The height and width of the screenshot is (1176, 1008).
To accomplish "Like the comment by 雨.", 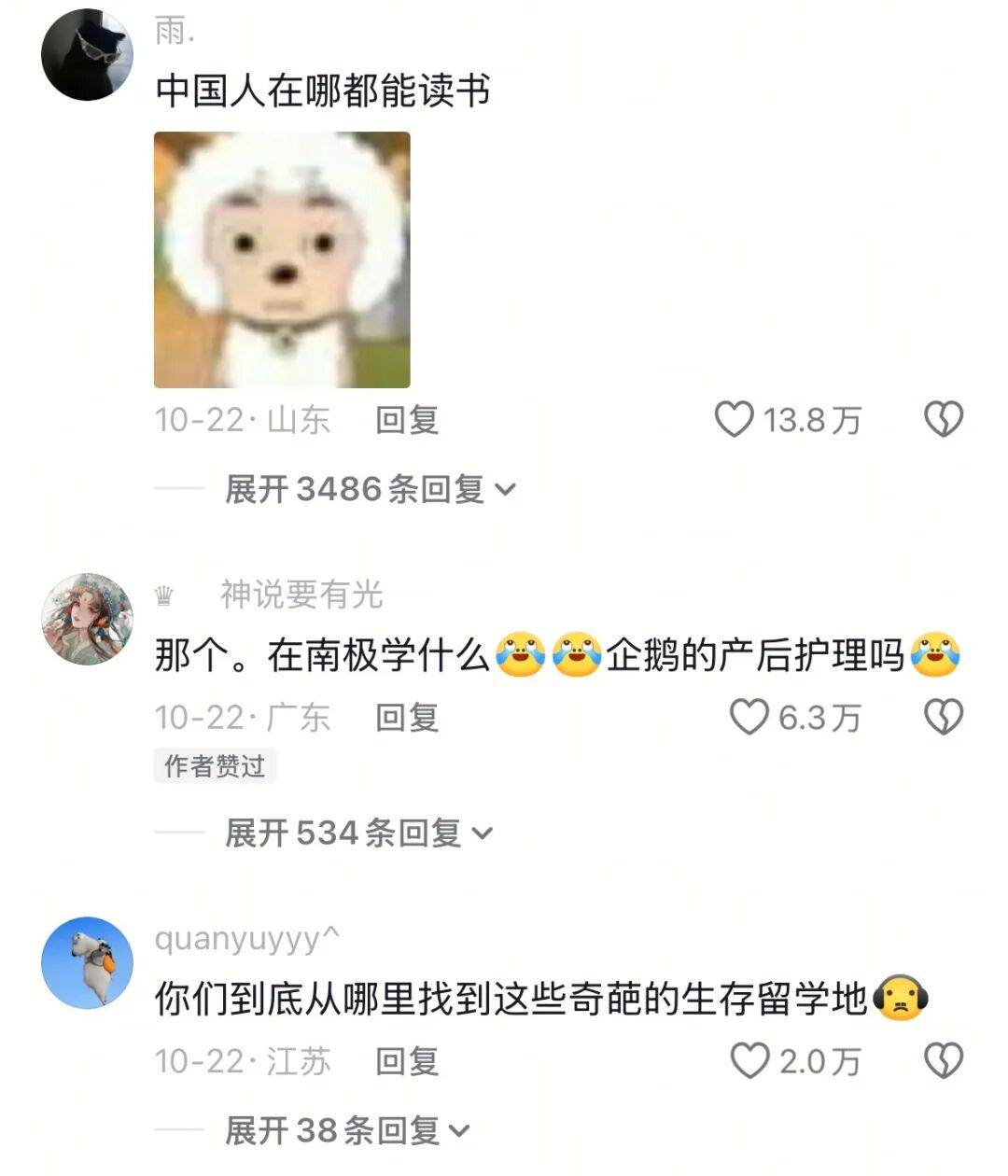I will [x=735, y=420].
